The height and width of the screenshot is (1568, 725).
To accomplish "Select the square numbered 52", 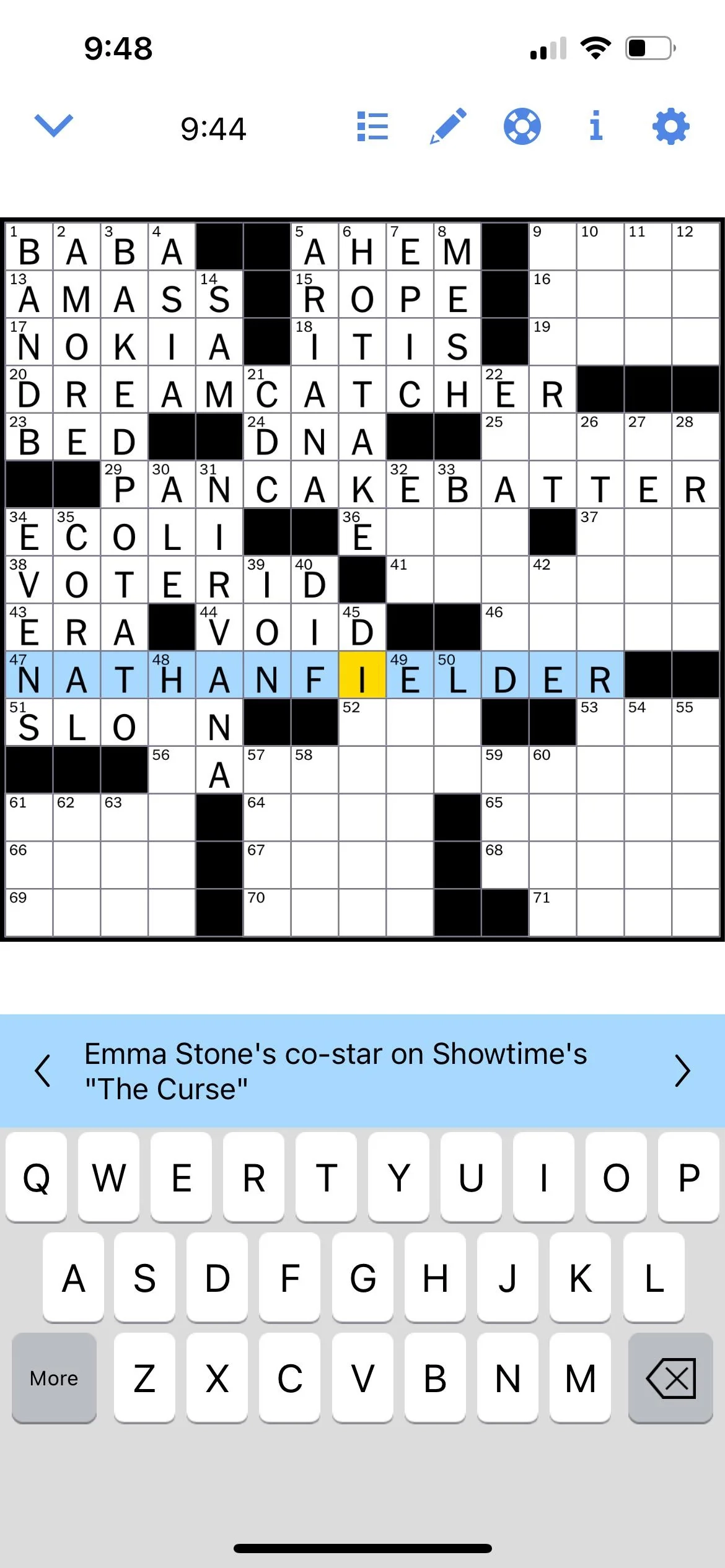I will (362, 723).
